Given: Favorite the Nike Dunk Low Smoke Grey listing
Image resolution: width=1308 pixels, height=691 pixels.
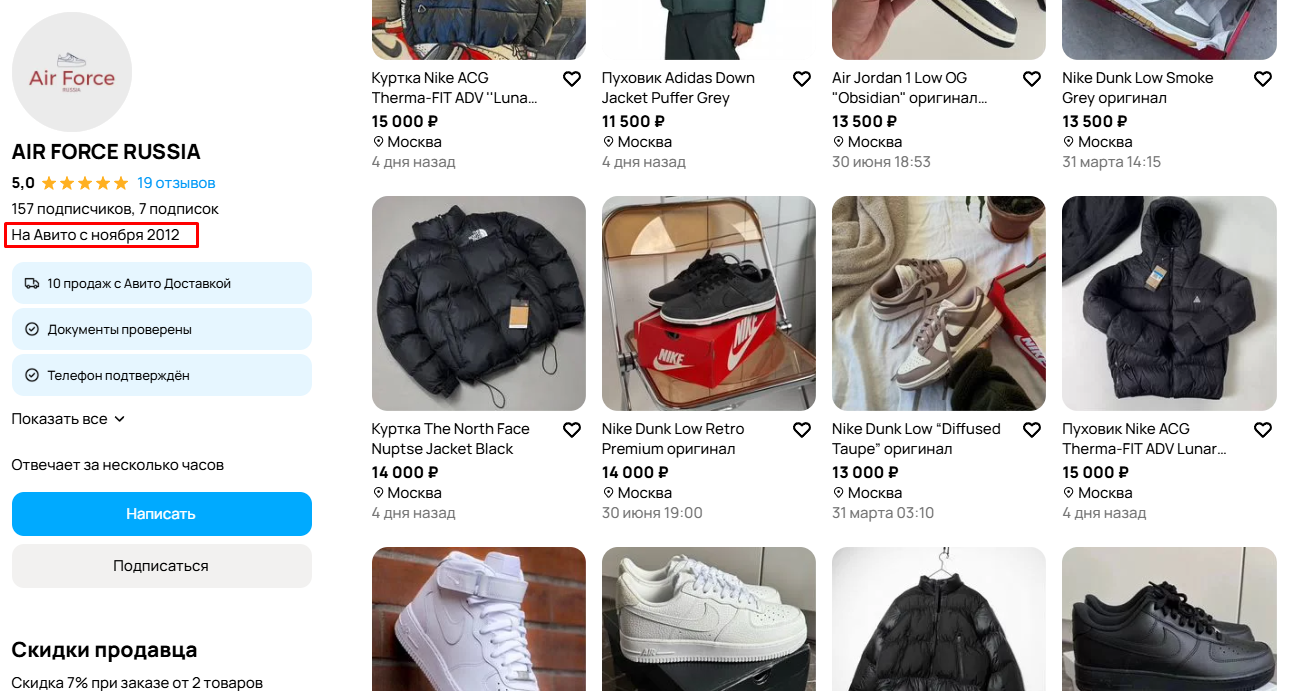Looking at the screenshot, I should (x=1263, y=79).
